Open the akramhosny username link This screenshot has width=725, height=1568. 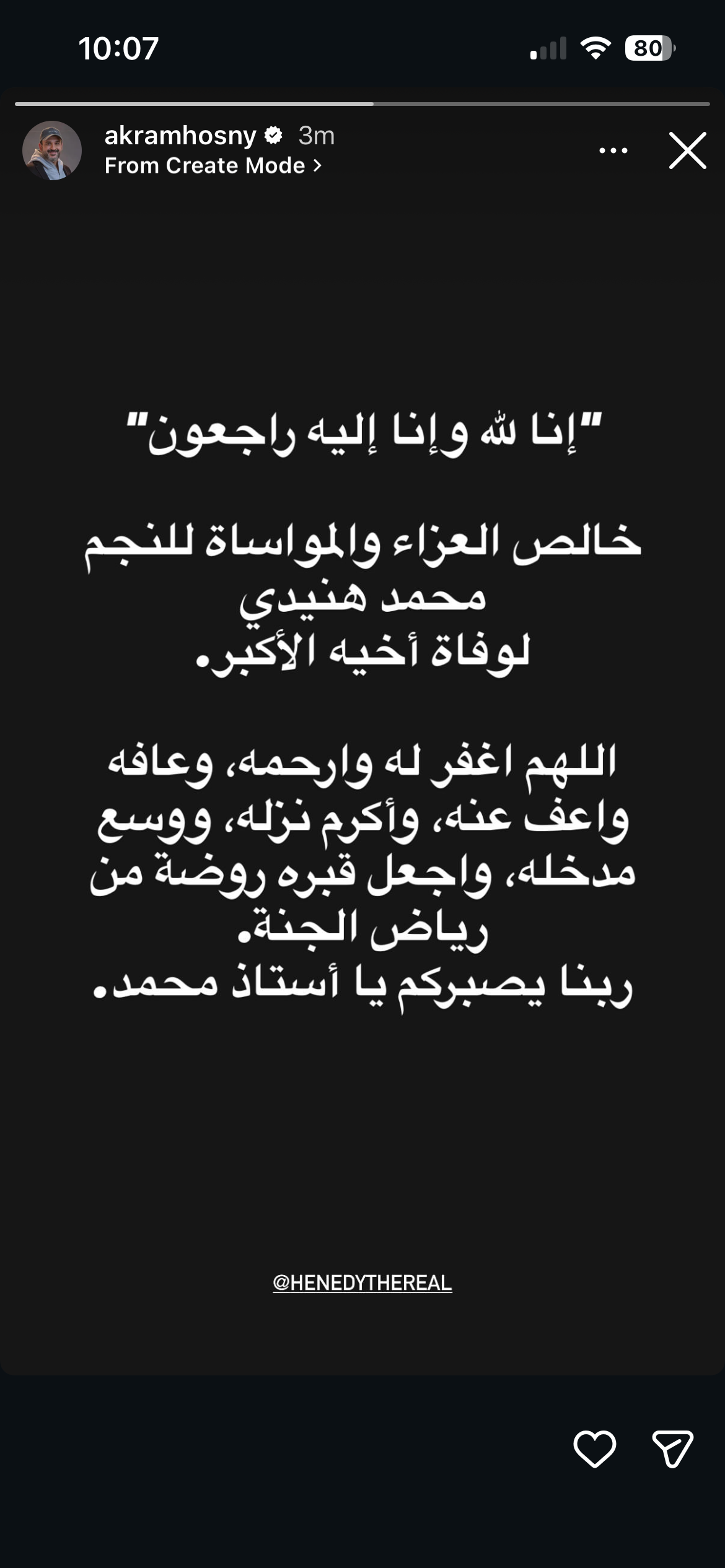180,136
